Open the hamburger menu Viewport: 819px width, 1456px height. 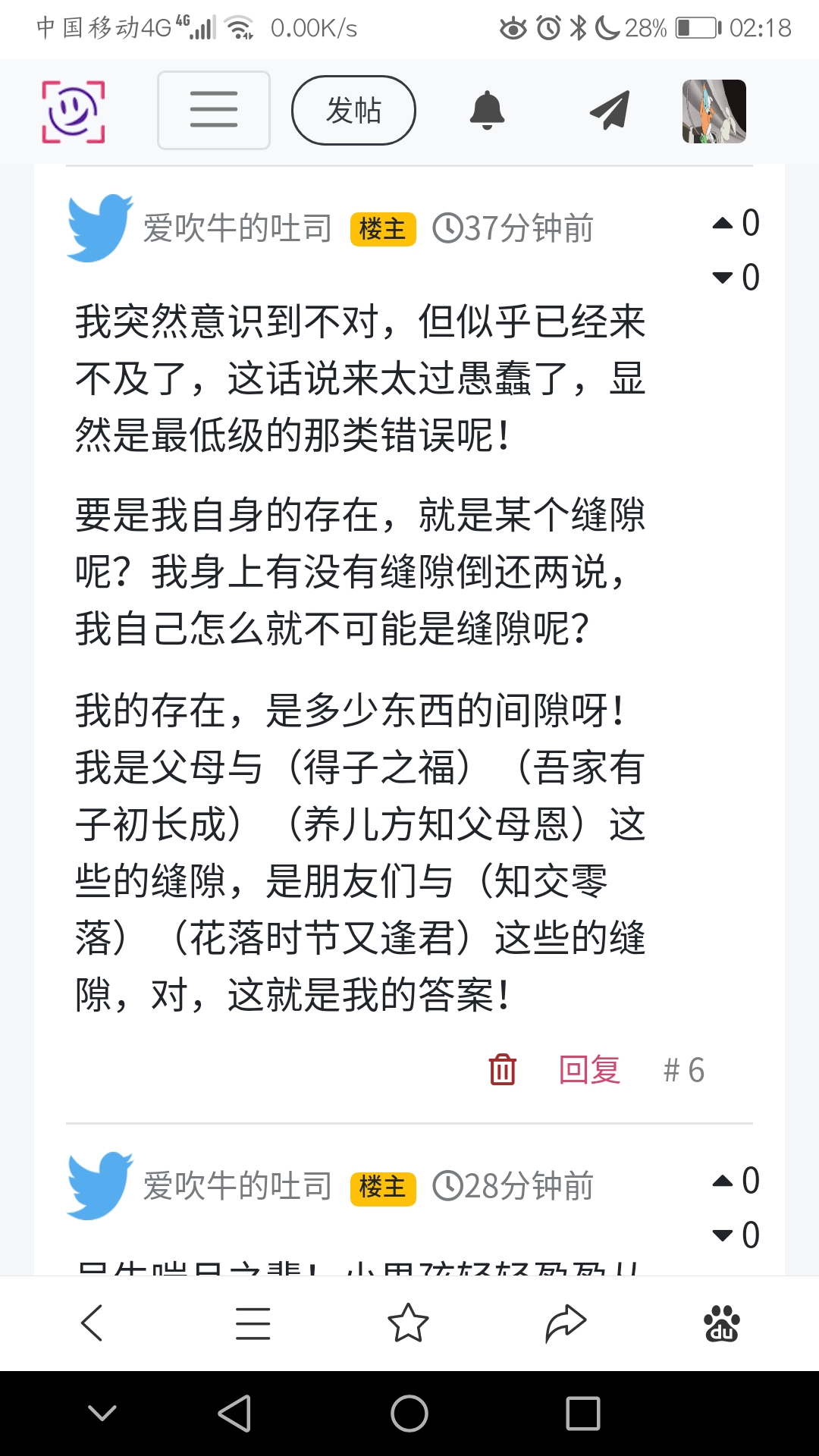[x=213, y=110]
